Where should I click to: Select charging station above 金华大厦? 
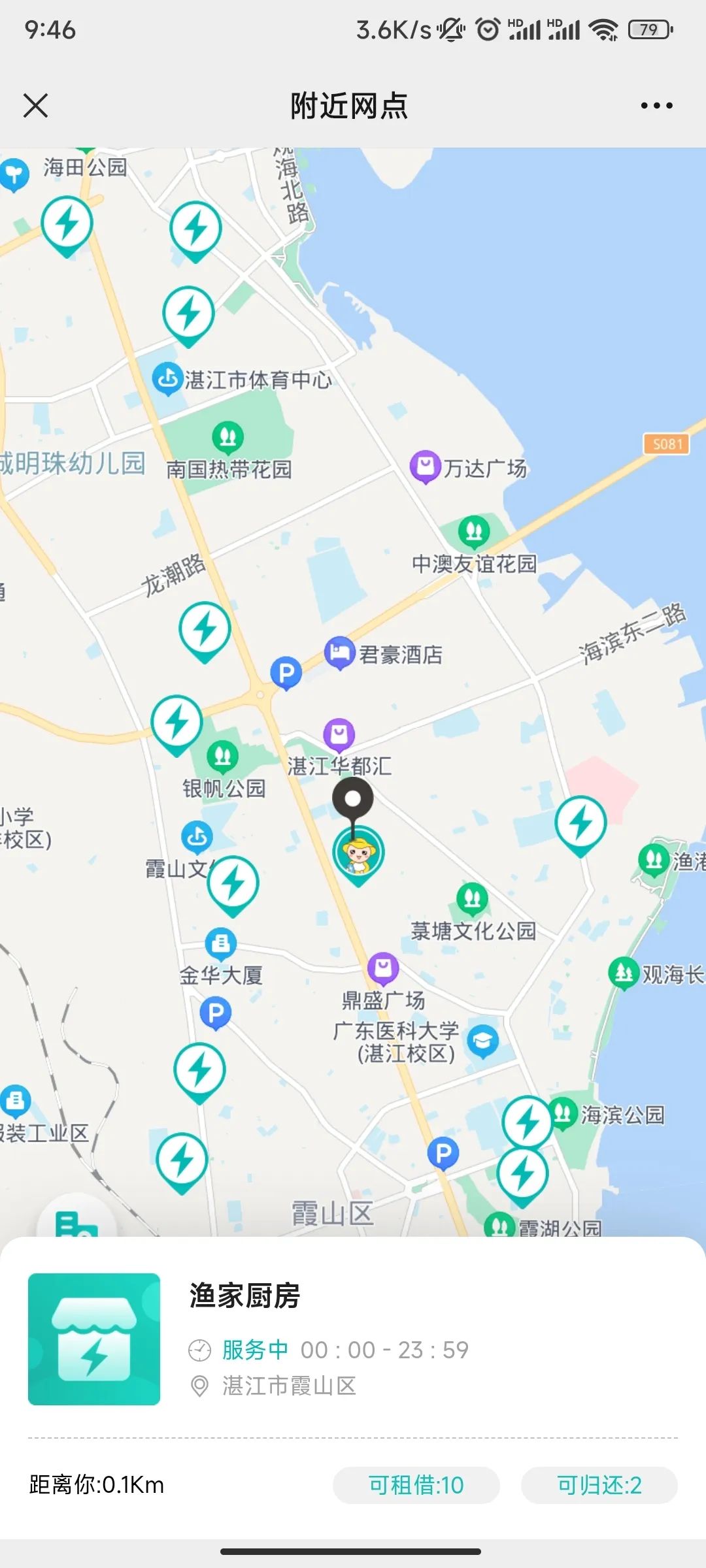point(233,883)
